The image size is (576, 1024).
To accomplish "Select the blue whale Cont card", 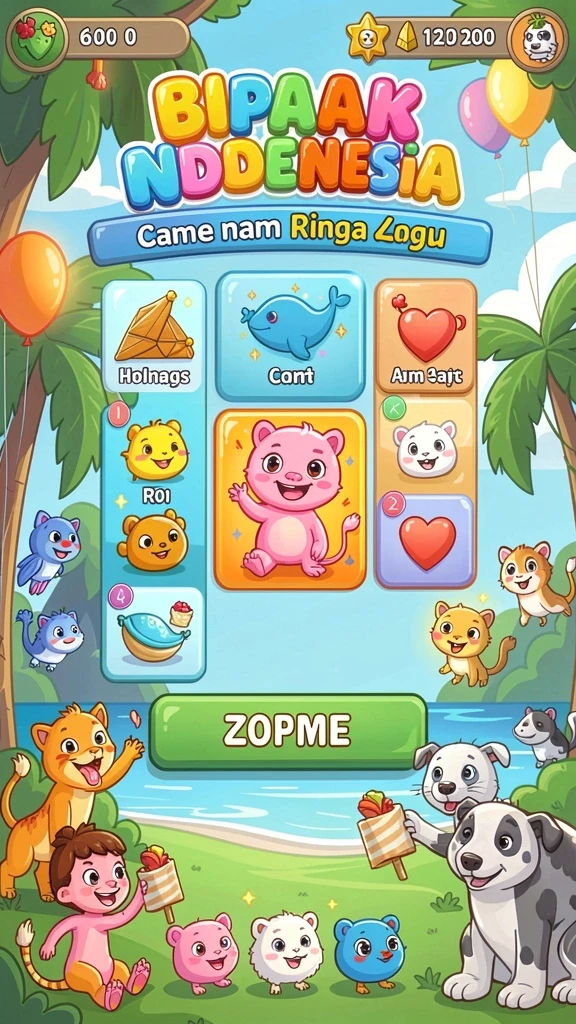I will [291, 336].
